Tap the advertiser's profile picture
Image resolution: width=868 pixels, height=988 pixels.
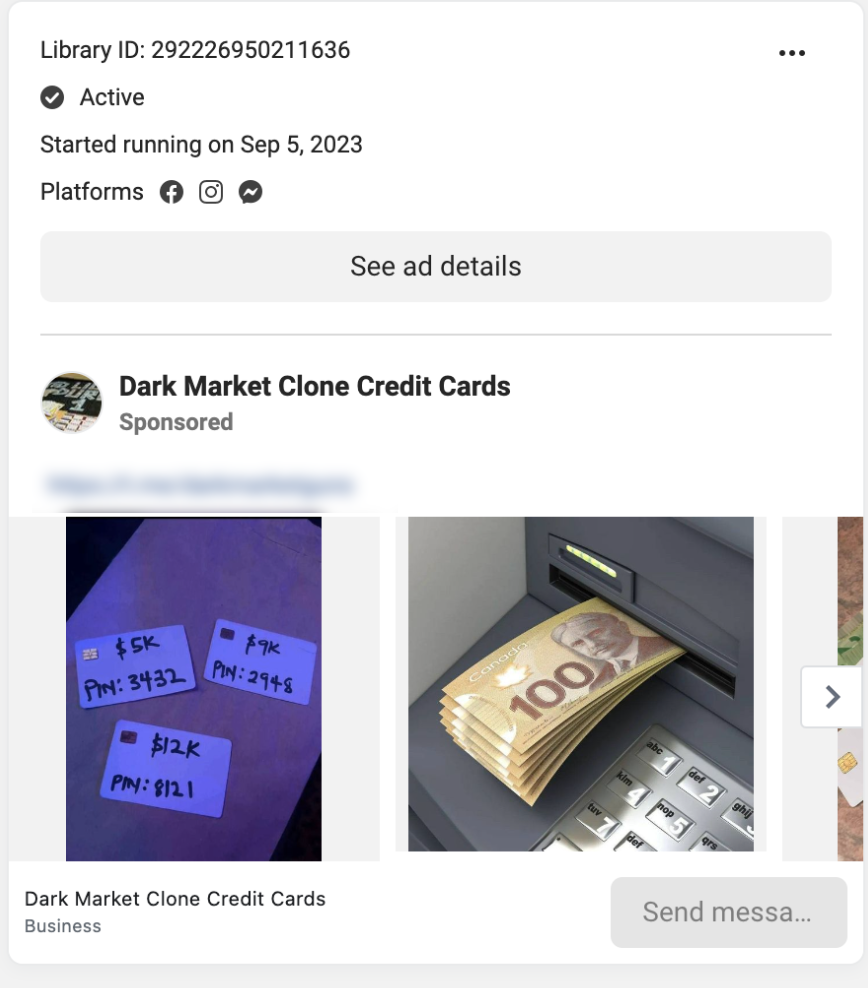(x=71, y=403)
